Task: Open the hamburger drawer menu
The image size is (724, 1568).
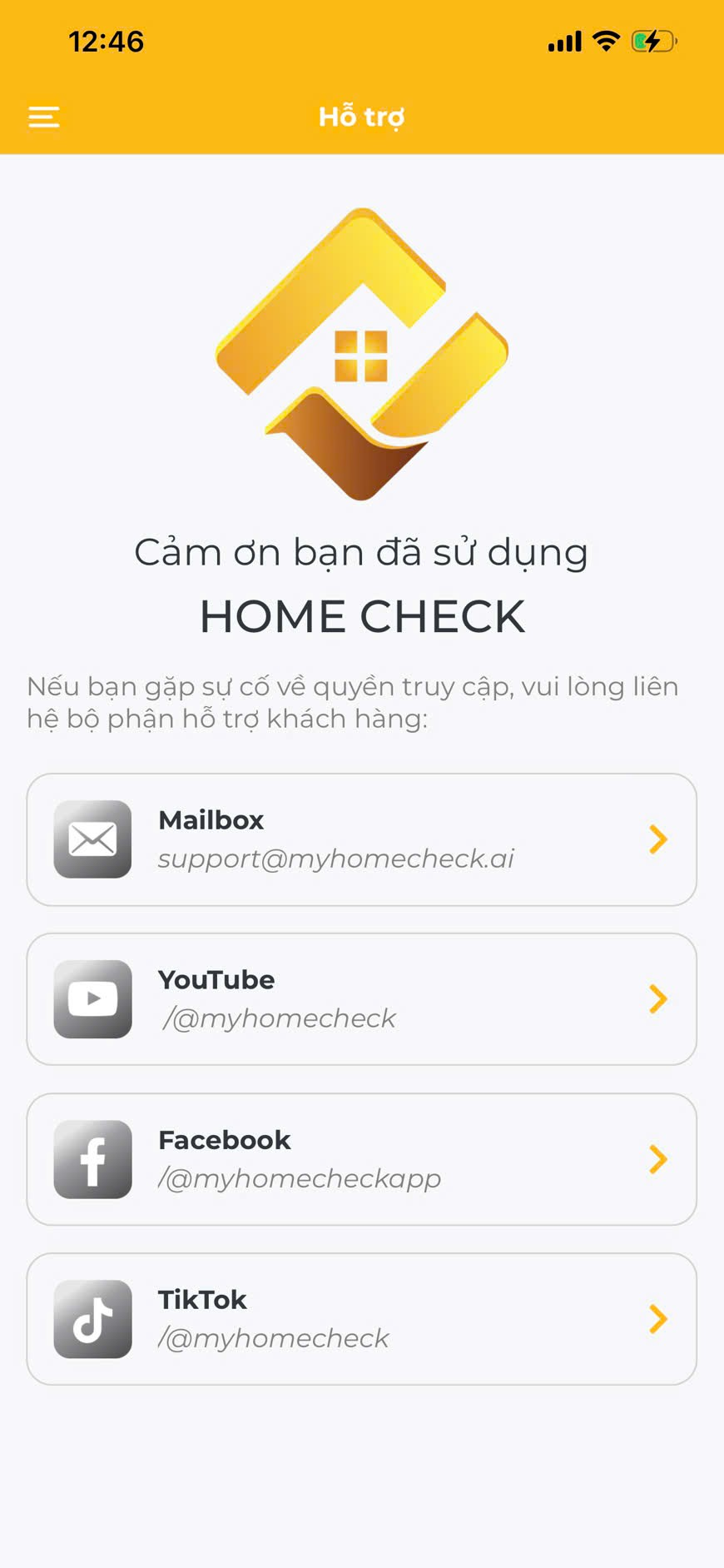Action: (44, 117)
